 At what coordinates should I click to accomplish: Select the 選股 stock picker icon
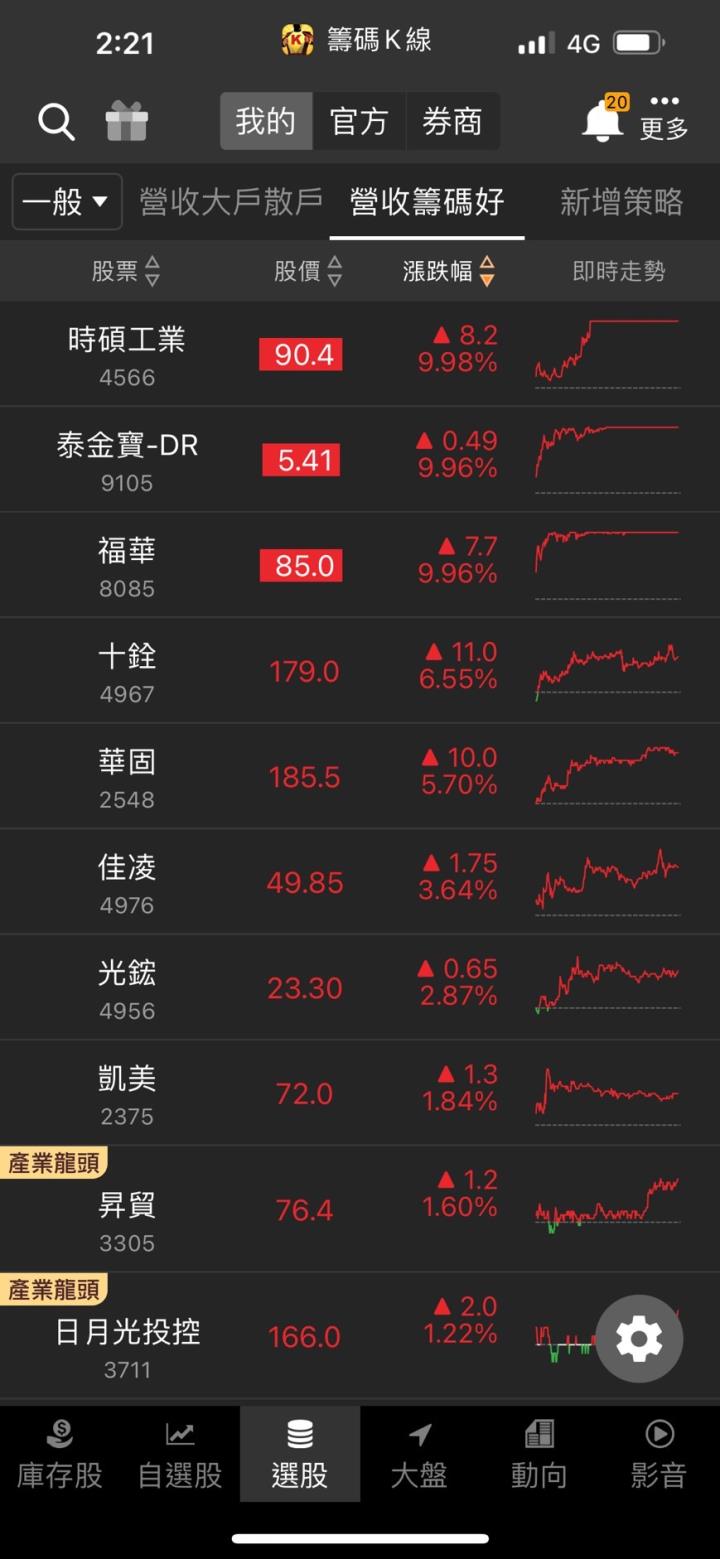300,1452
